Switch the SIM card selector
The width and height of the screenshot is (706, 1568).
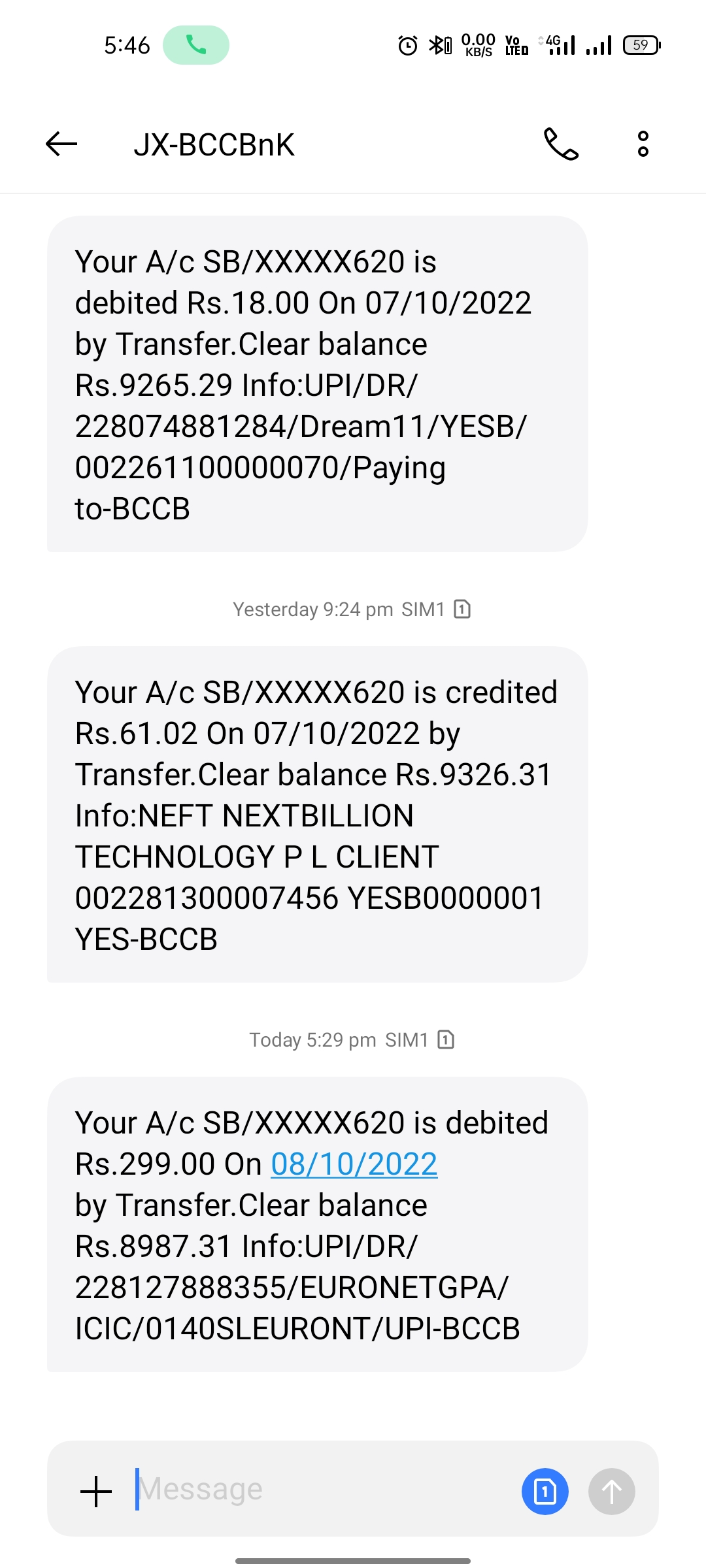(545, 1492)
